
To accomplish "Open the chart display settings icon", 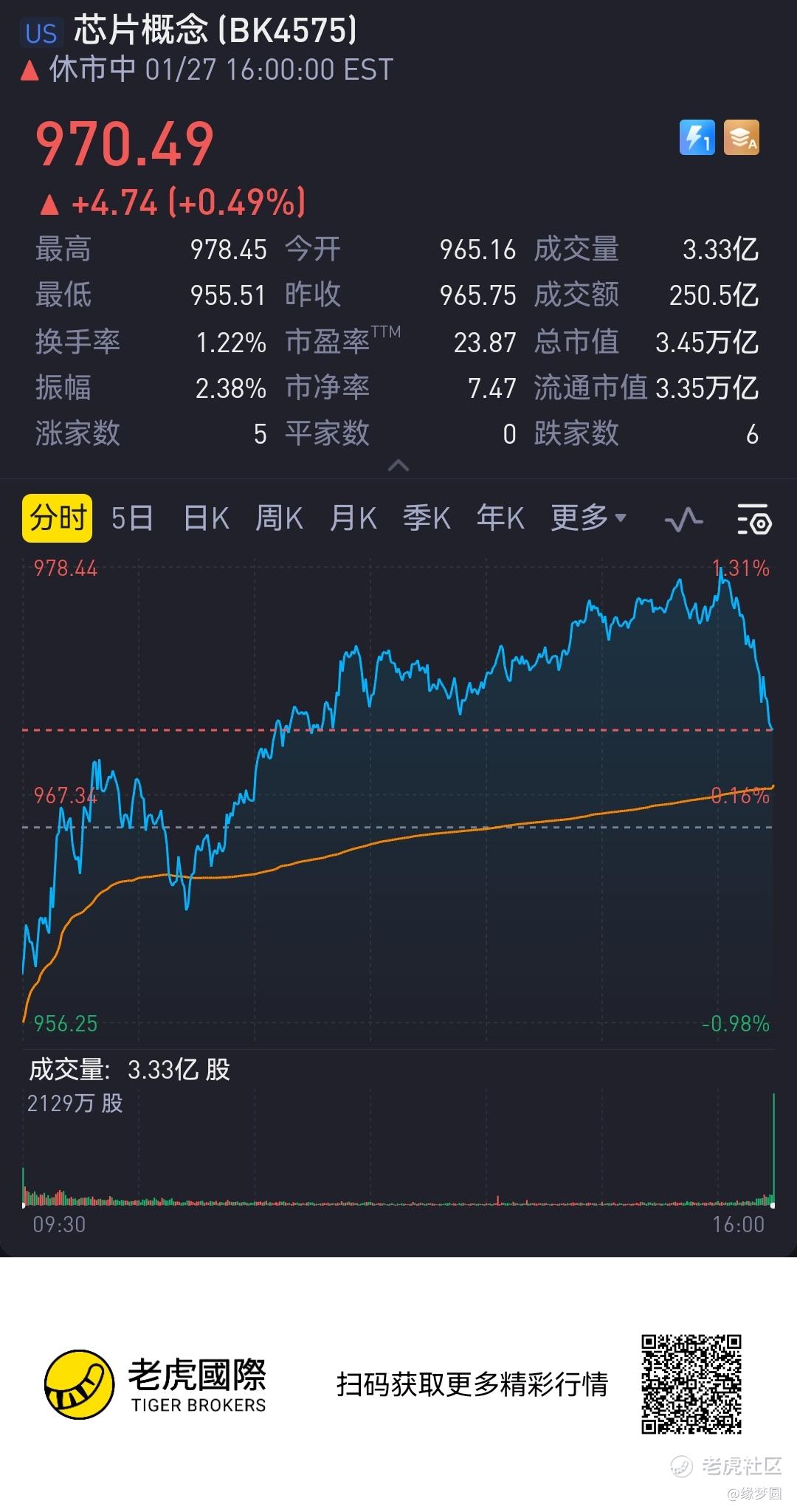I will pos(754,520).
